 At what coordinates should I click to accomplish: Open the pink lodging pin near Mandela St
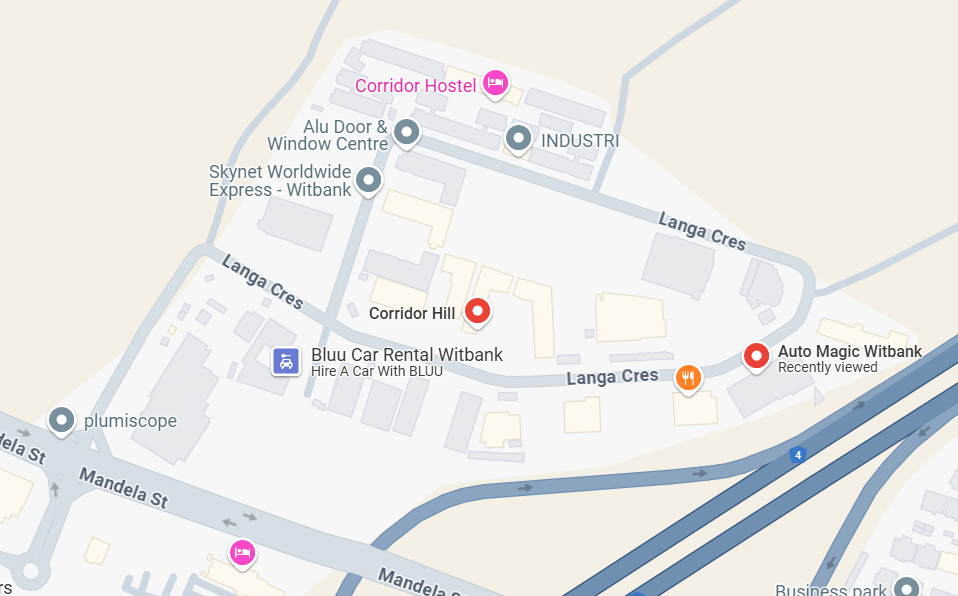(x=242, y=551)
